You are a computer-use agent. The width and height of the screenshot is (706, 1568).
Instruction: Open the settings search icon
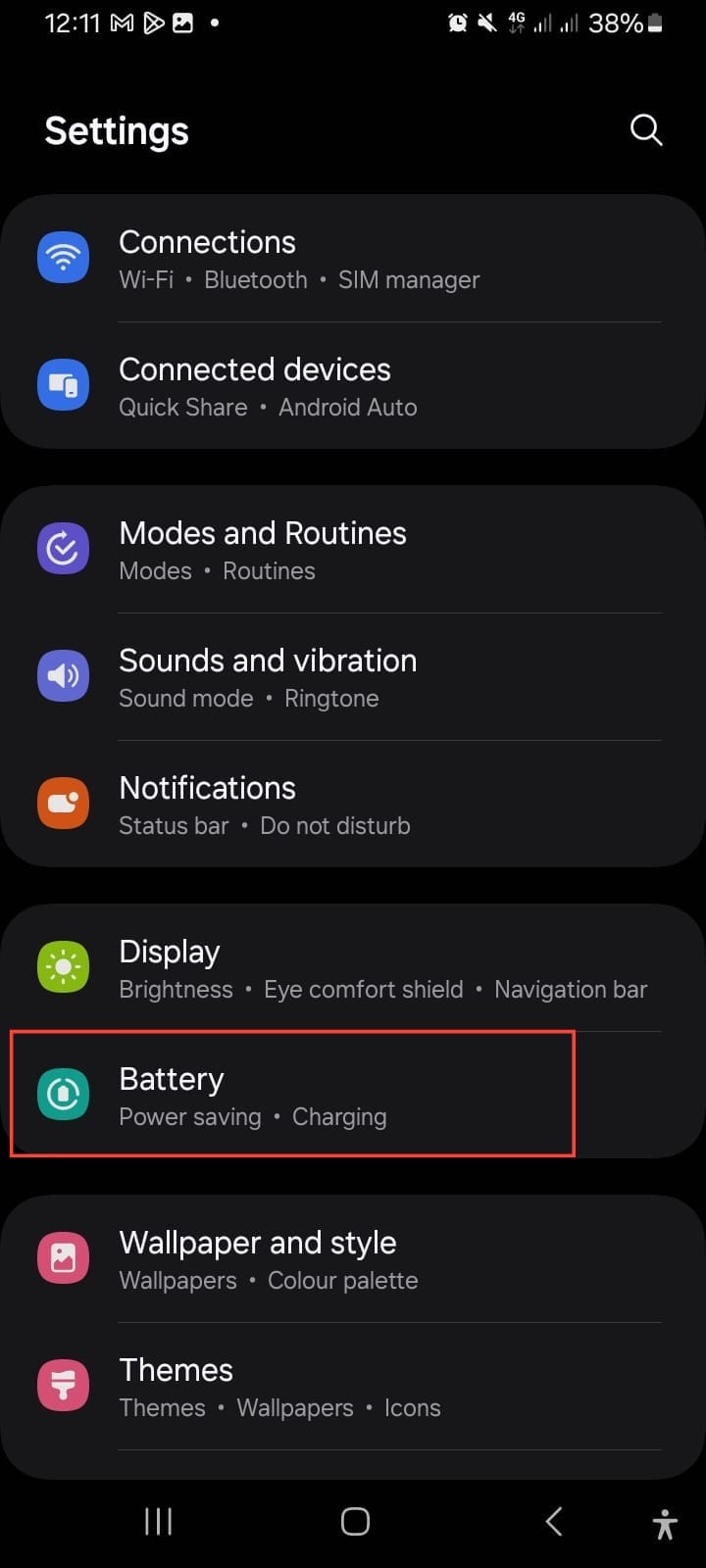pos(645,130)
